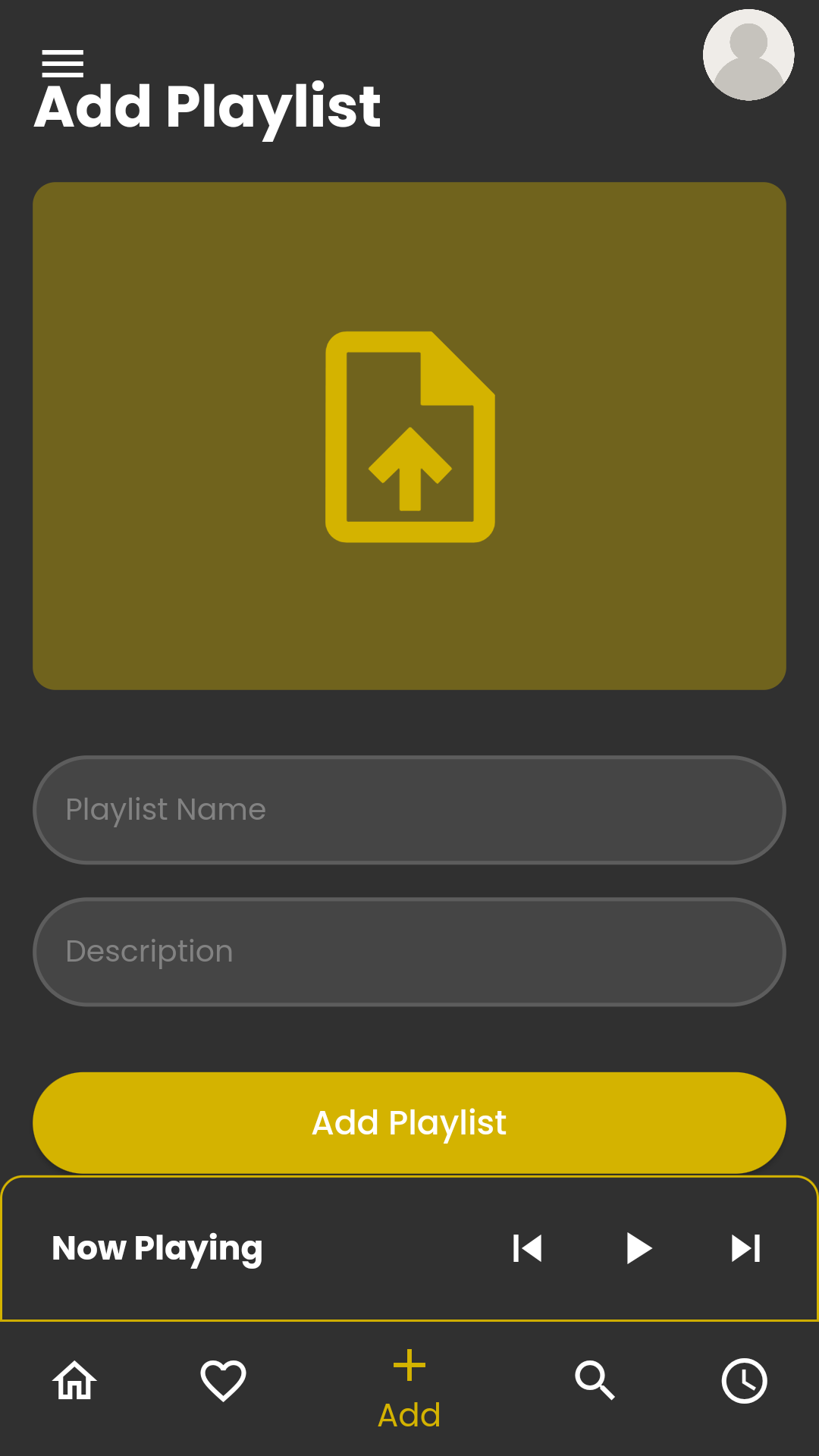Switch to the favorites heart tab
This screenshot has width=819, height=1456.
pyautogui.click(x=223, y=1380)
